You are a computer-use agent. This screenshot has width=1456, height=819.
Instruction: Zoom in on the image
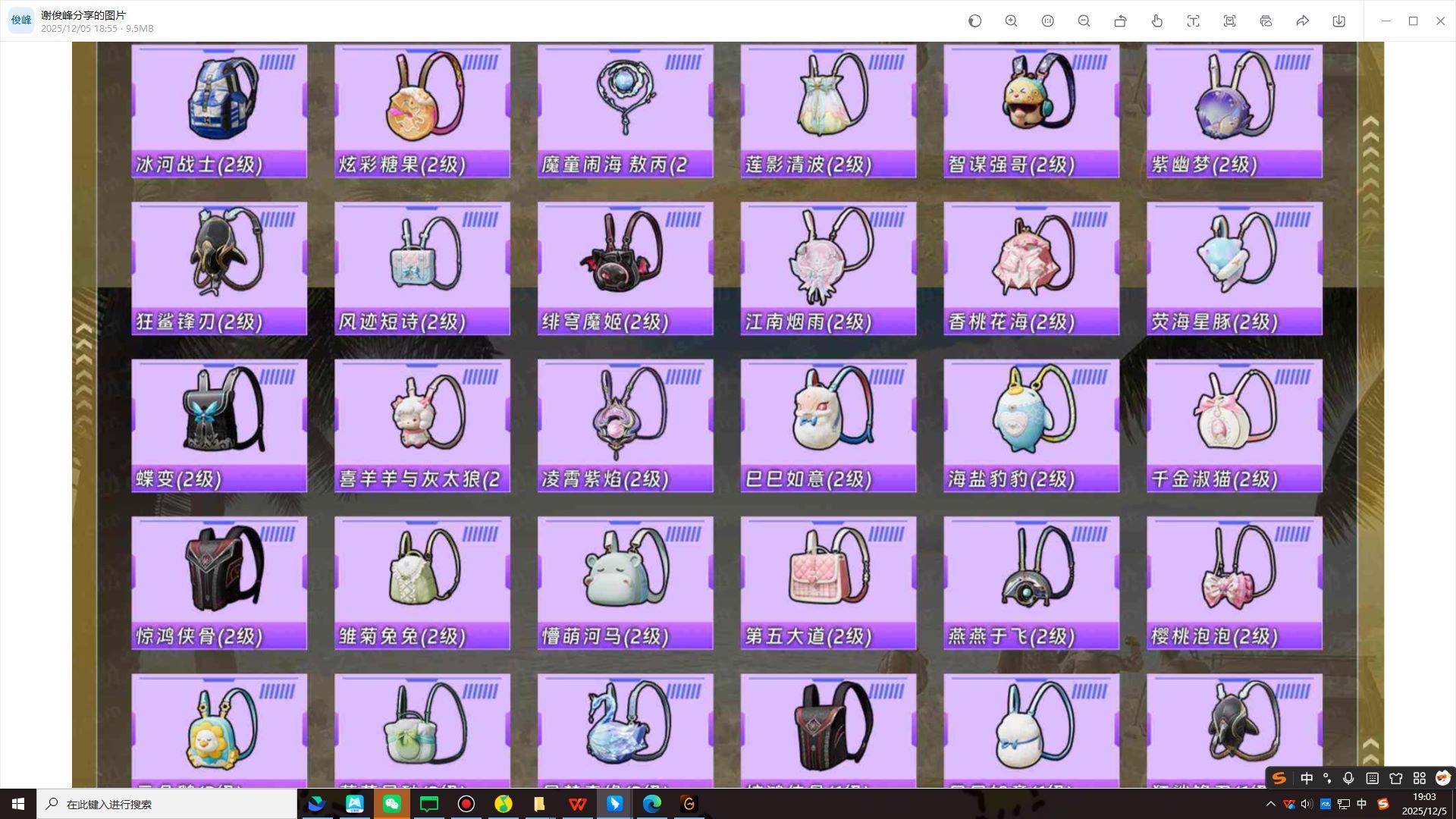pyautogui.click(x=1011, y=21)
